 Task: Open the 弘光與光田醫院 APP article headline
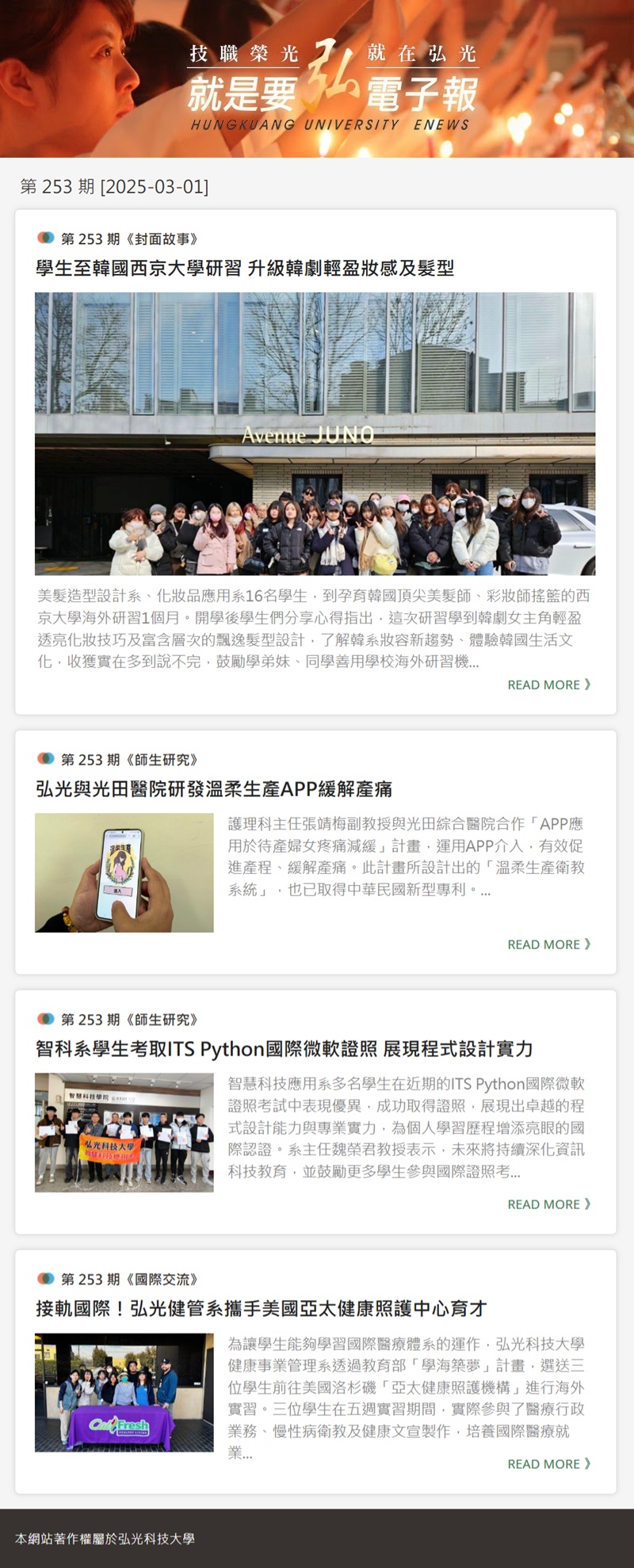click(x=214, y=789)
